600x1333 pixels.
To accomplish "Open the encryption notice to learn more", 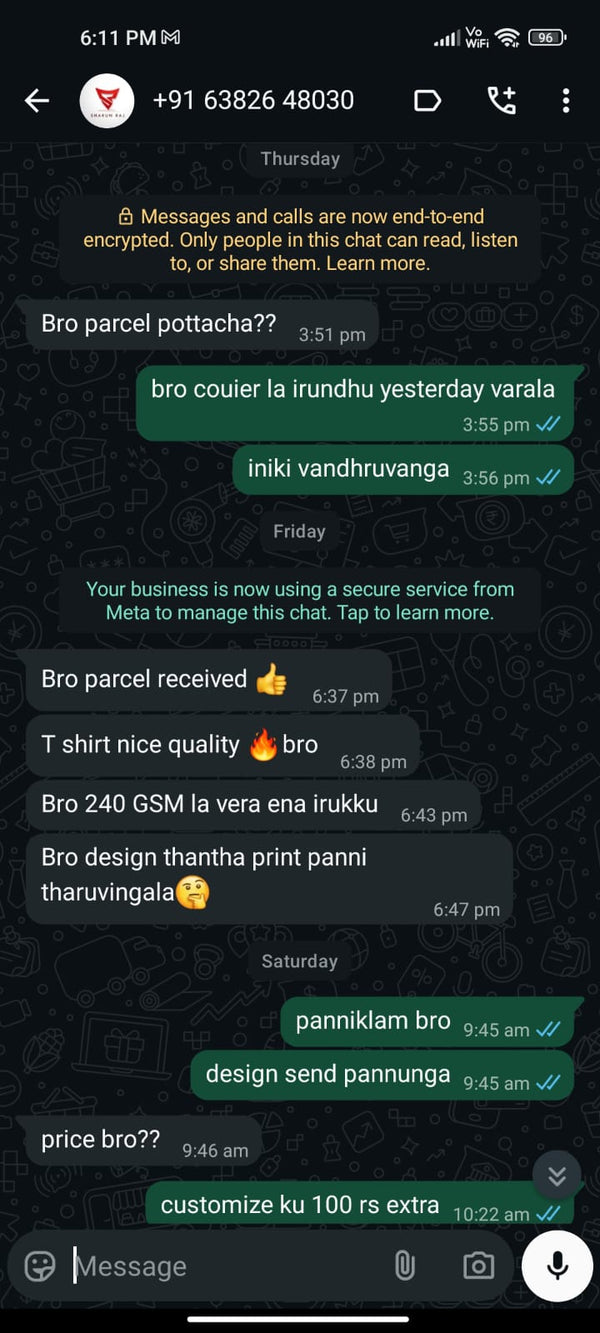I will point(300,240).
